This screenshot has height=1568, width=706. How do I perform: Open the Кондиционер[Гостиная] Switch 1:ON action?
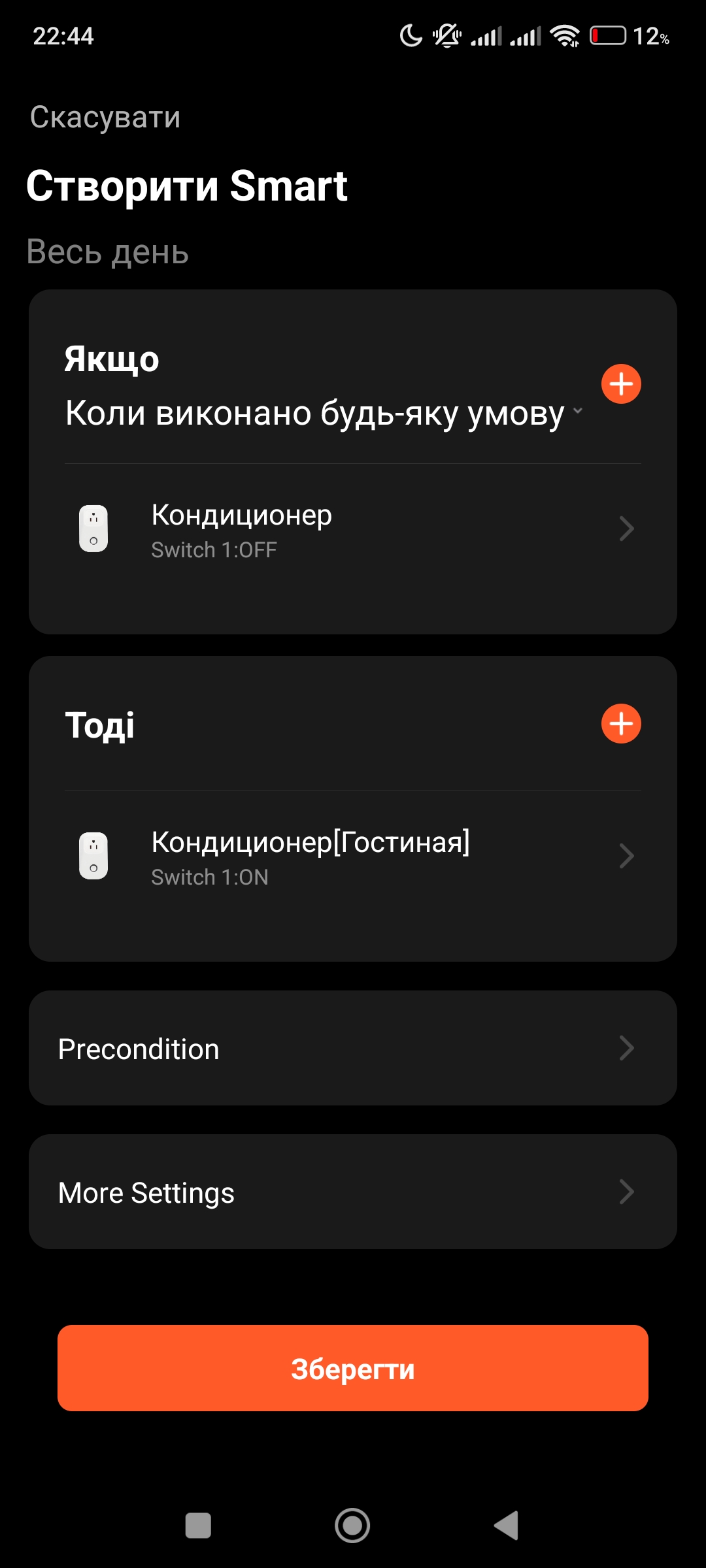pos(353,857)
